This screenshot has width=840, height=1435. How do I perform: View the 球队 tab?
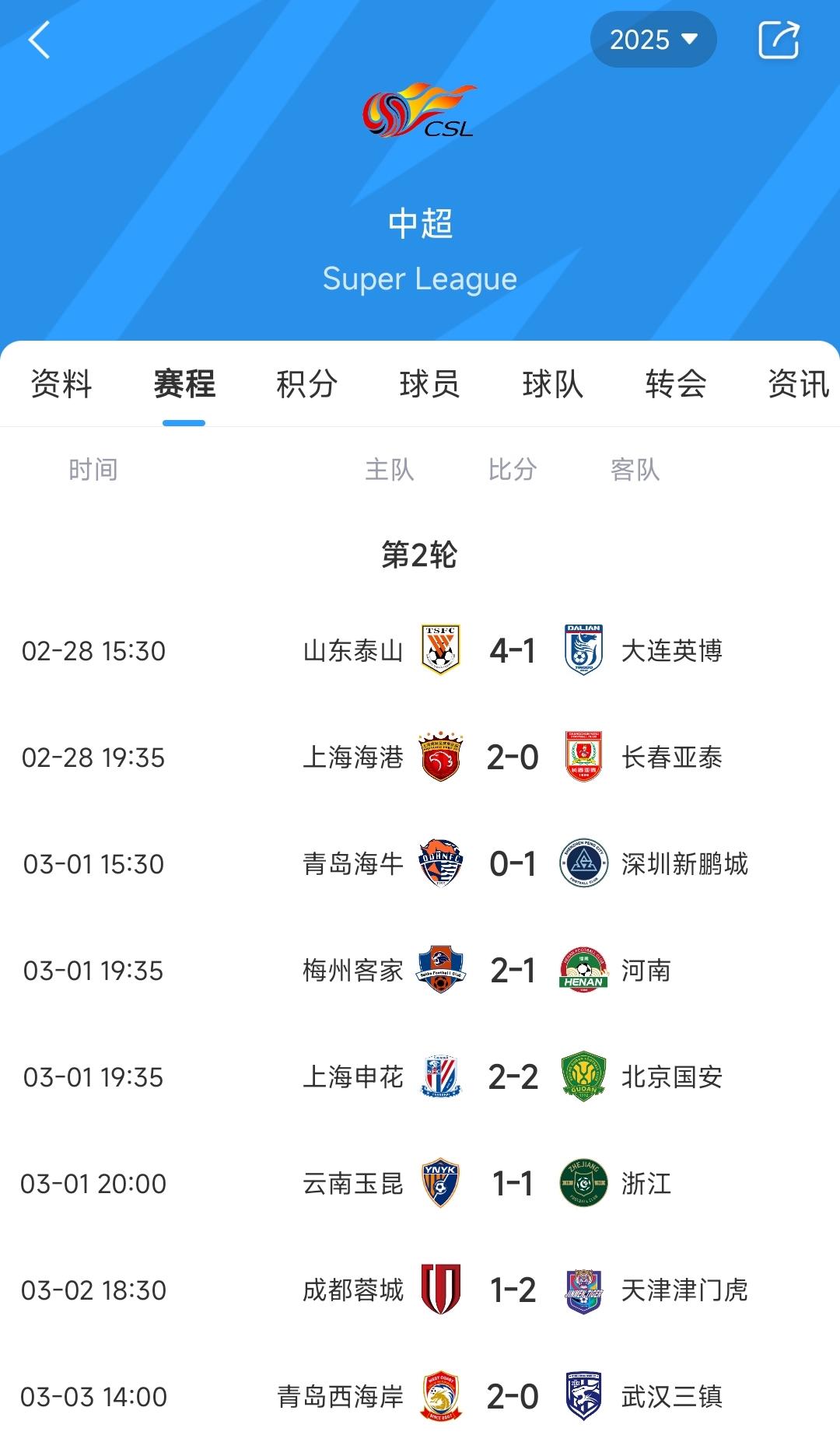tap(552, 384)
